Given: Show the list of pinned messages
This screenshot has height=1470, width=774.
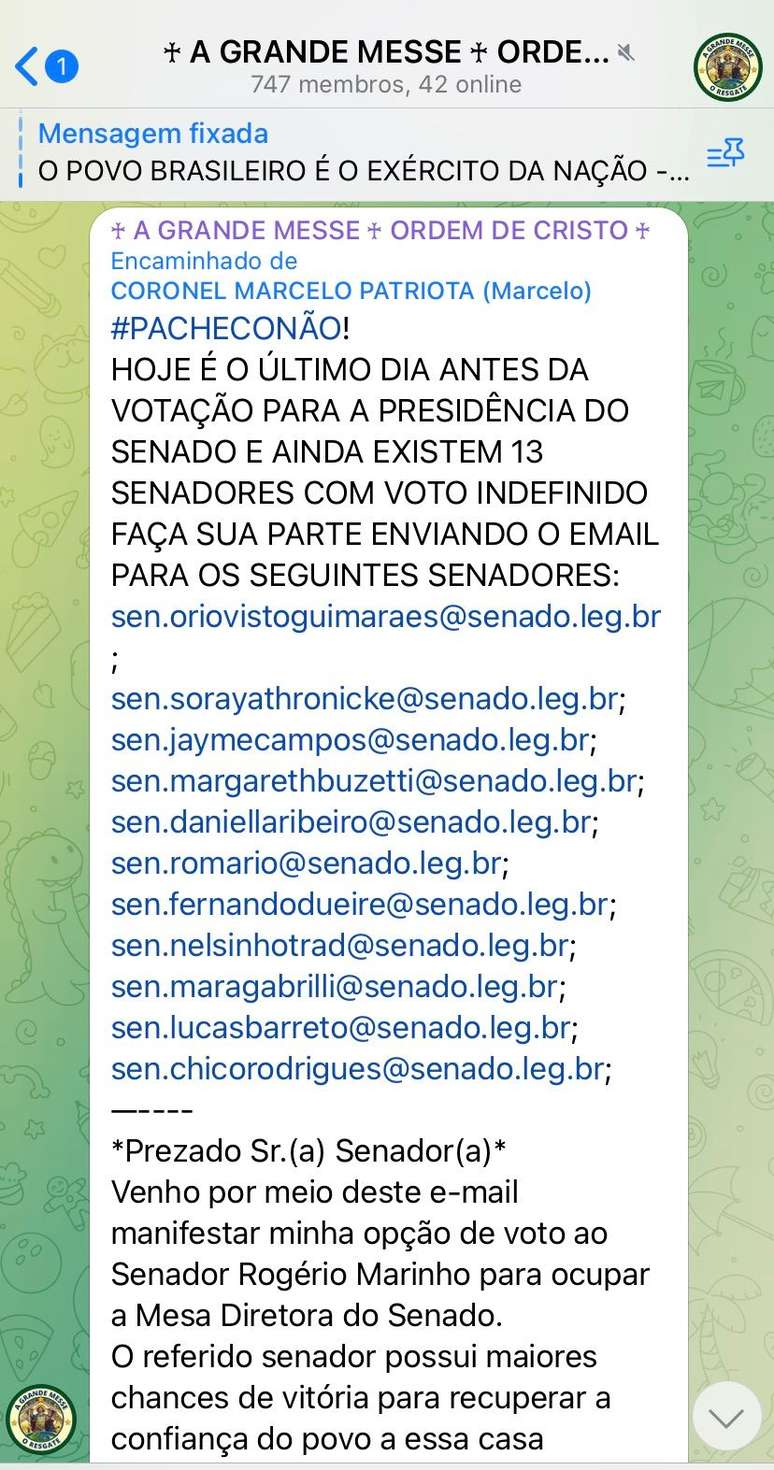Looking at the screenshot, I should pyautogui.click(x=725, y=154).
